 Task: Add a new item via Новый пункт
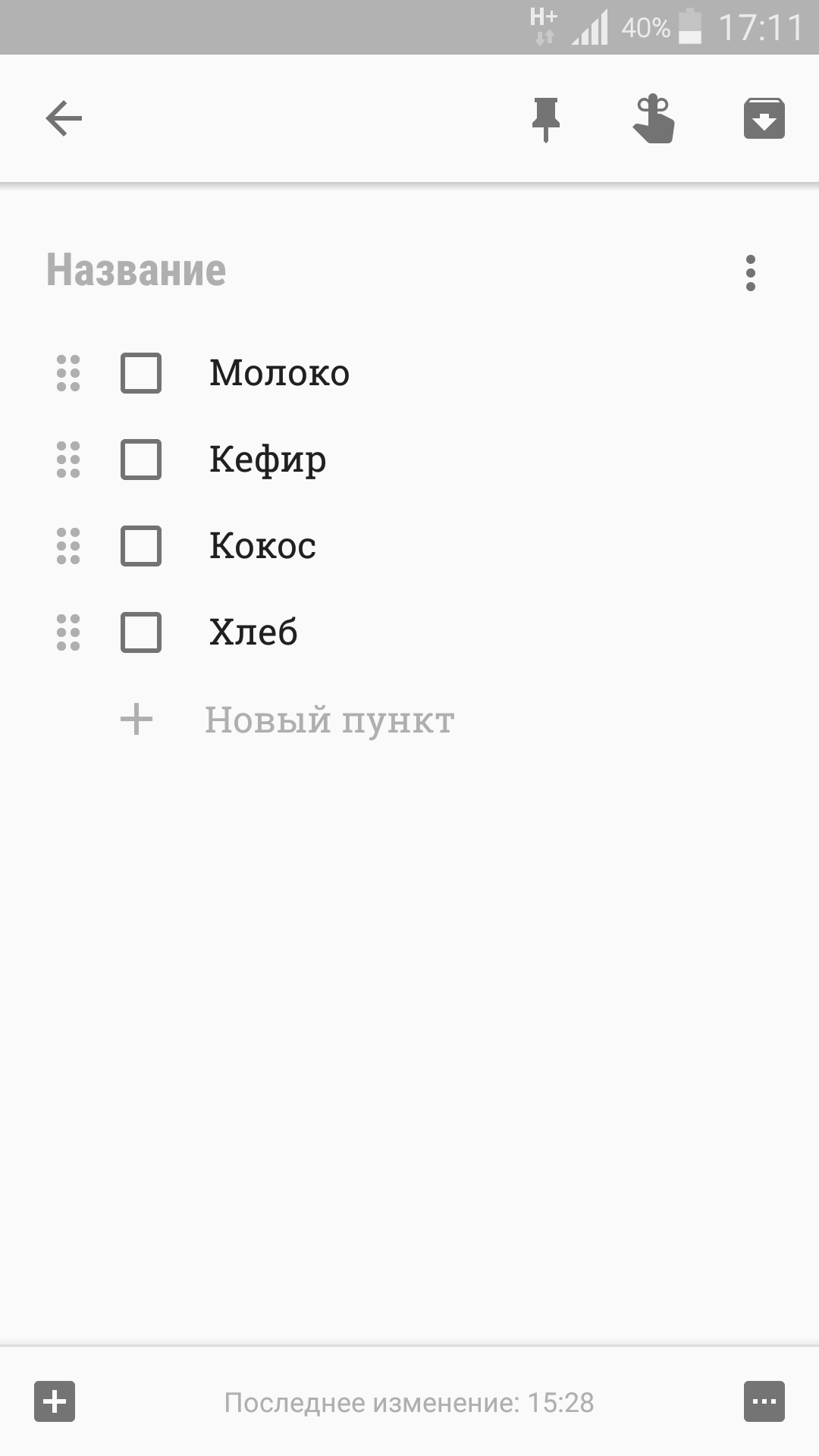[329, 720]
